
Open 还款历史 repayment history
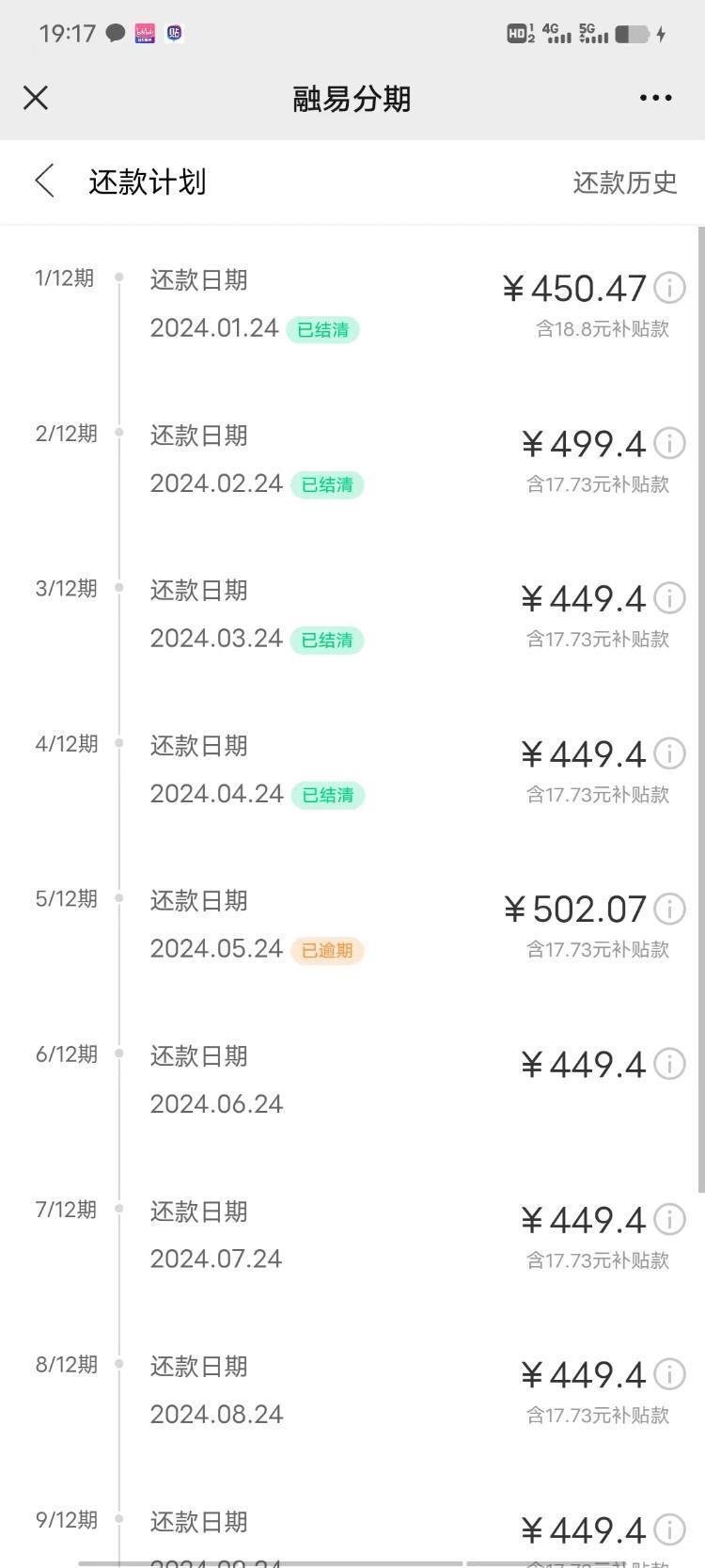point(625,182)
